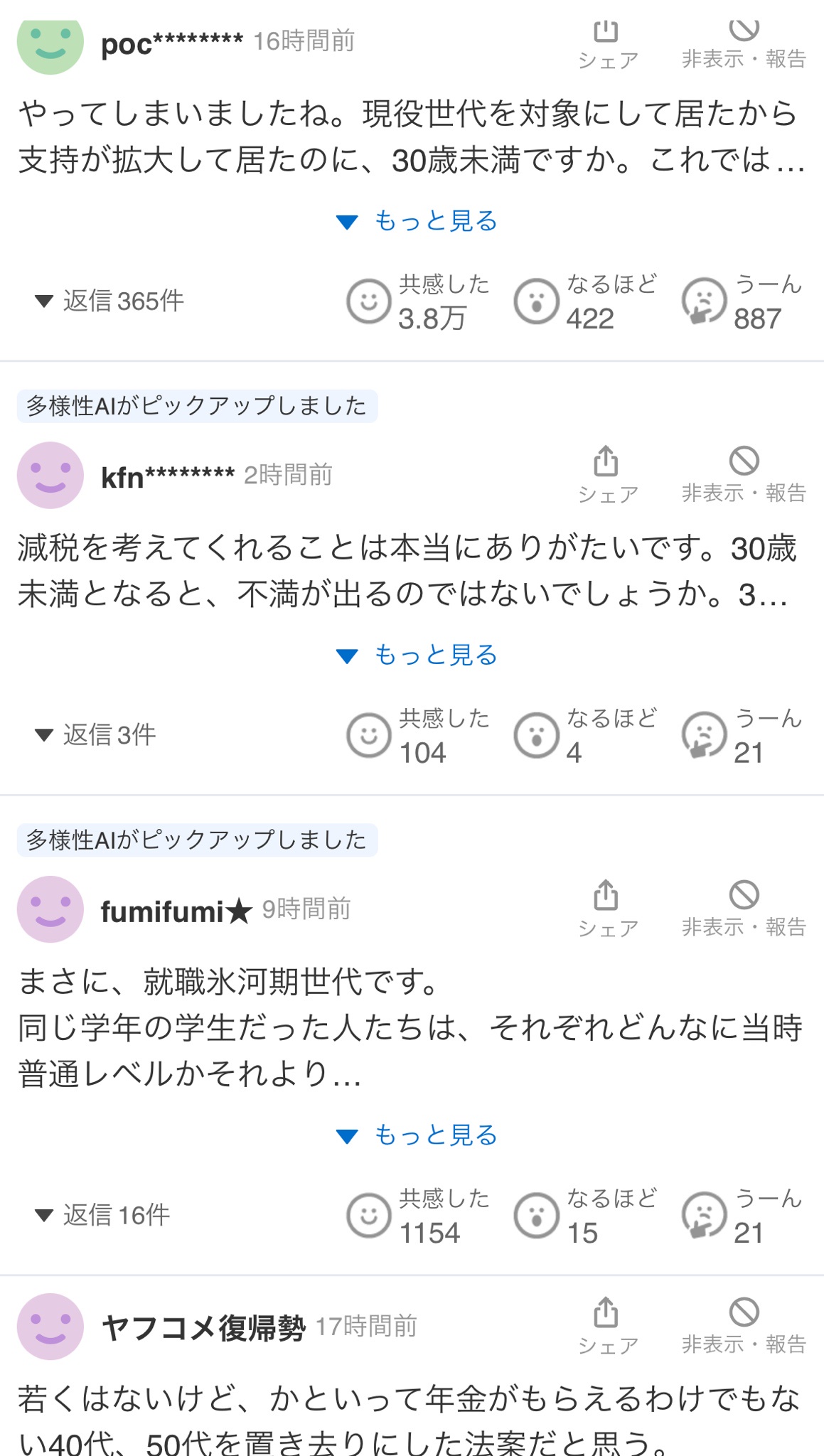The height and width of the screenshot is (1456, 824).
Task: Hide or report kfn*********'s comment
Action: [x=744, y=473]
